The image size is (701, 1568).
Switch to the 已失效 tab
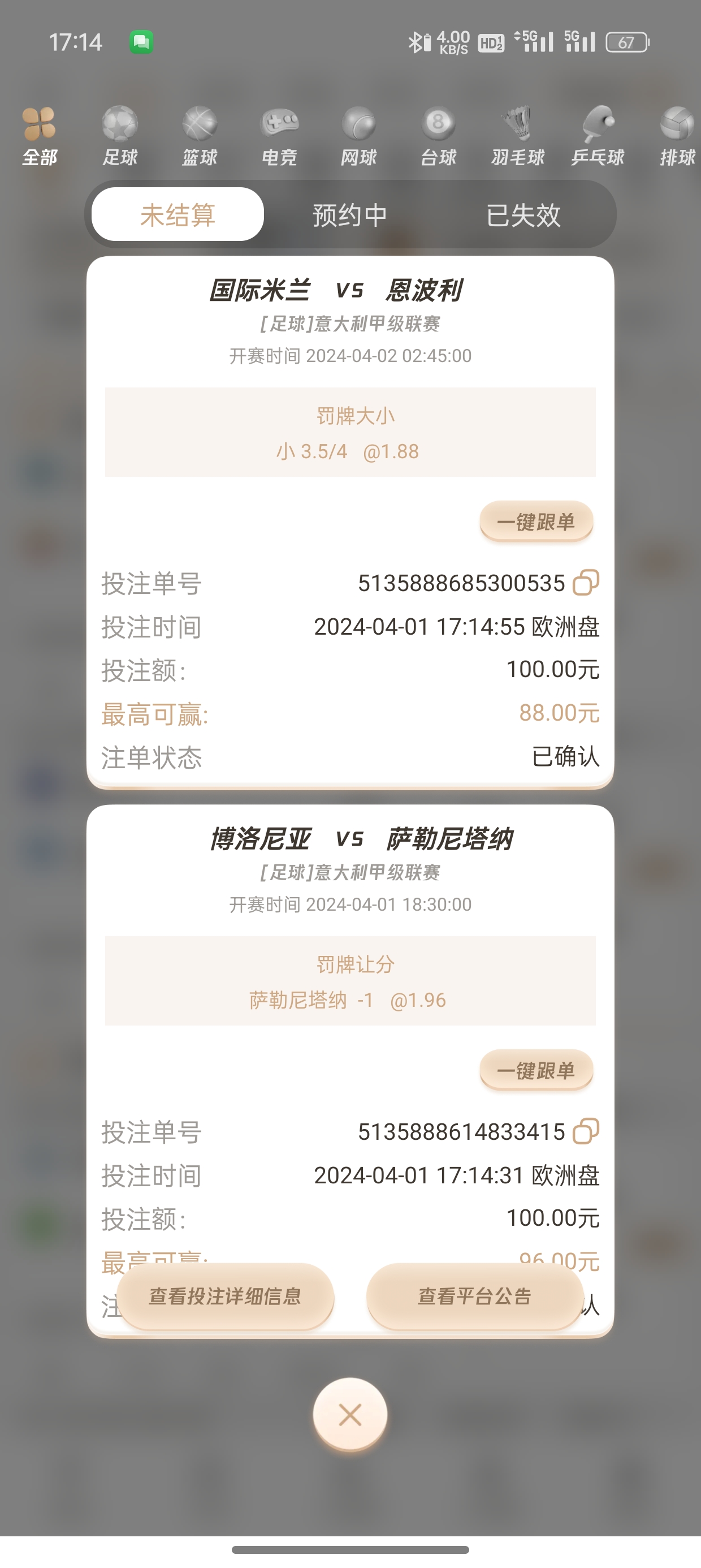[x=523, y=215]
